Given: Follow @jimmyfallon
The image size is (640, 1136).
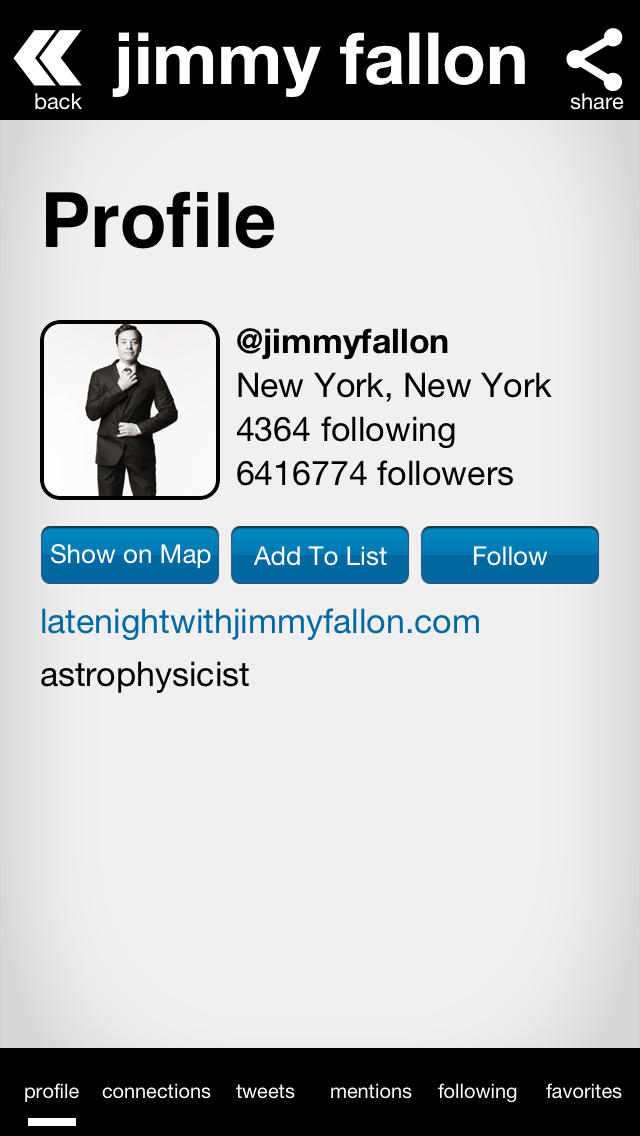Looking at the screenshot, I should pyautogui.click(x=509, y=555).
